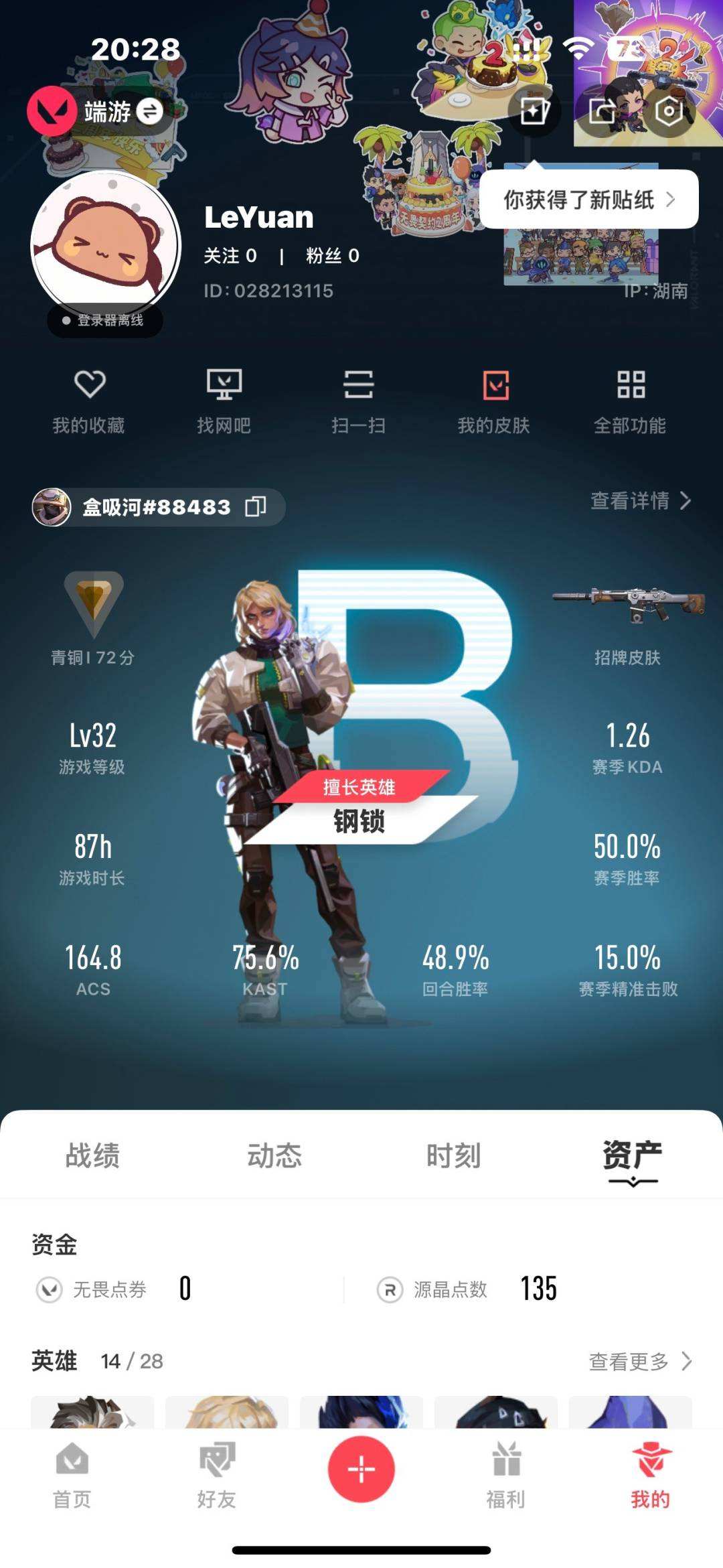Switch to the 战绩 tab
723x1568 pixels.
click(x=92, y=1155)
